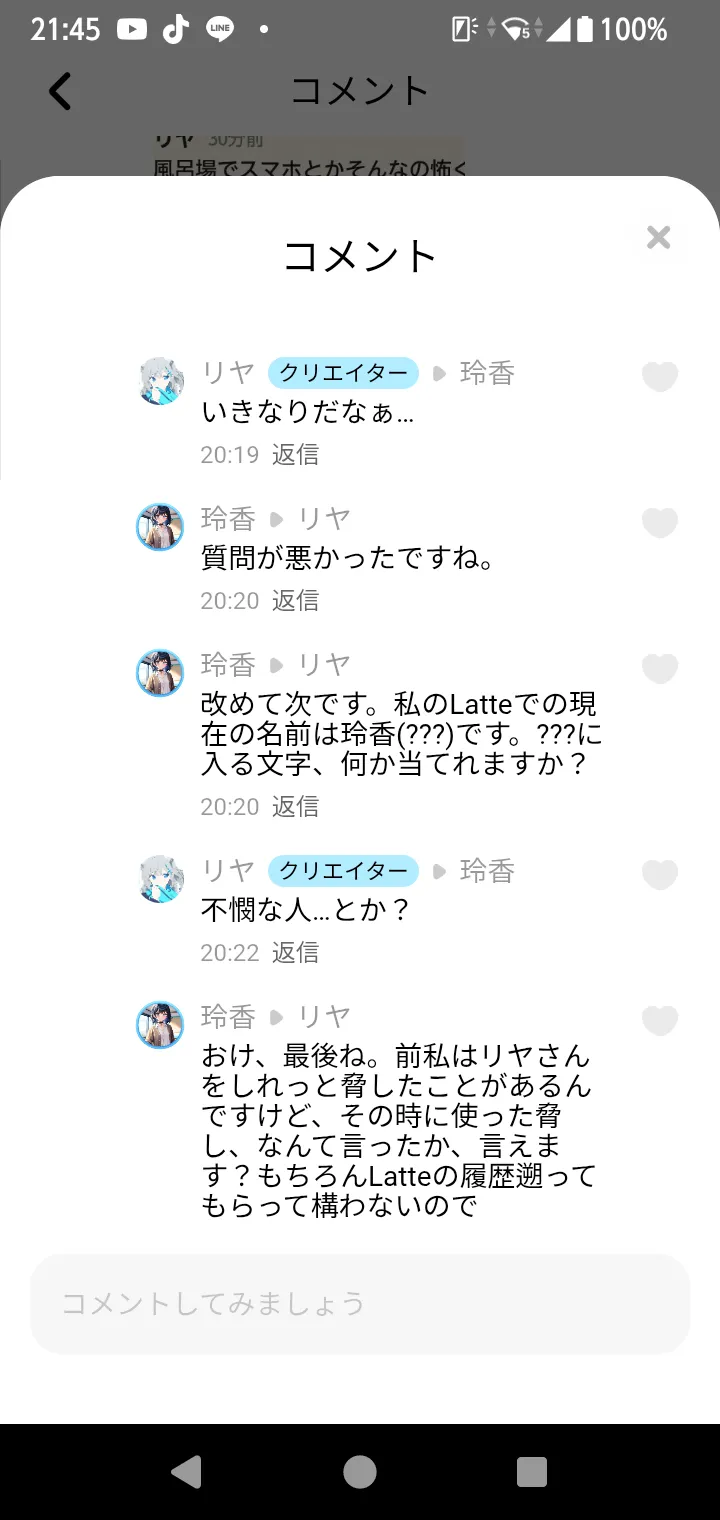This screenshot has height=1520, width=720.
Task: Like リヤ's comment いきなりだなぁ…
Action: click(659, 377)
